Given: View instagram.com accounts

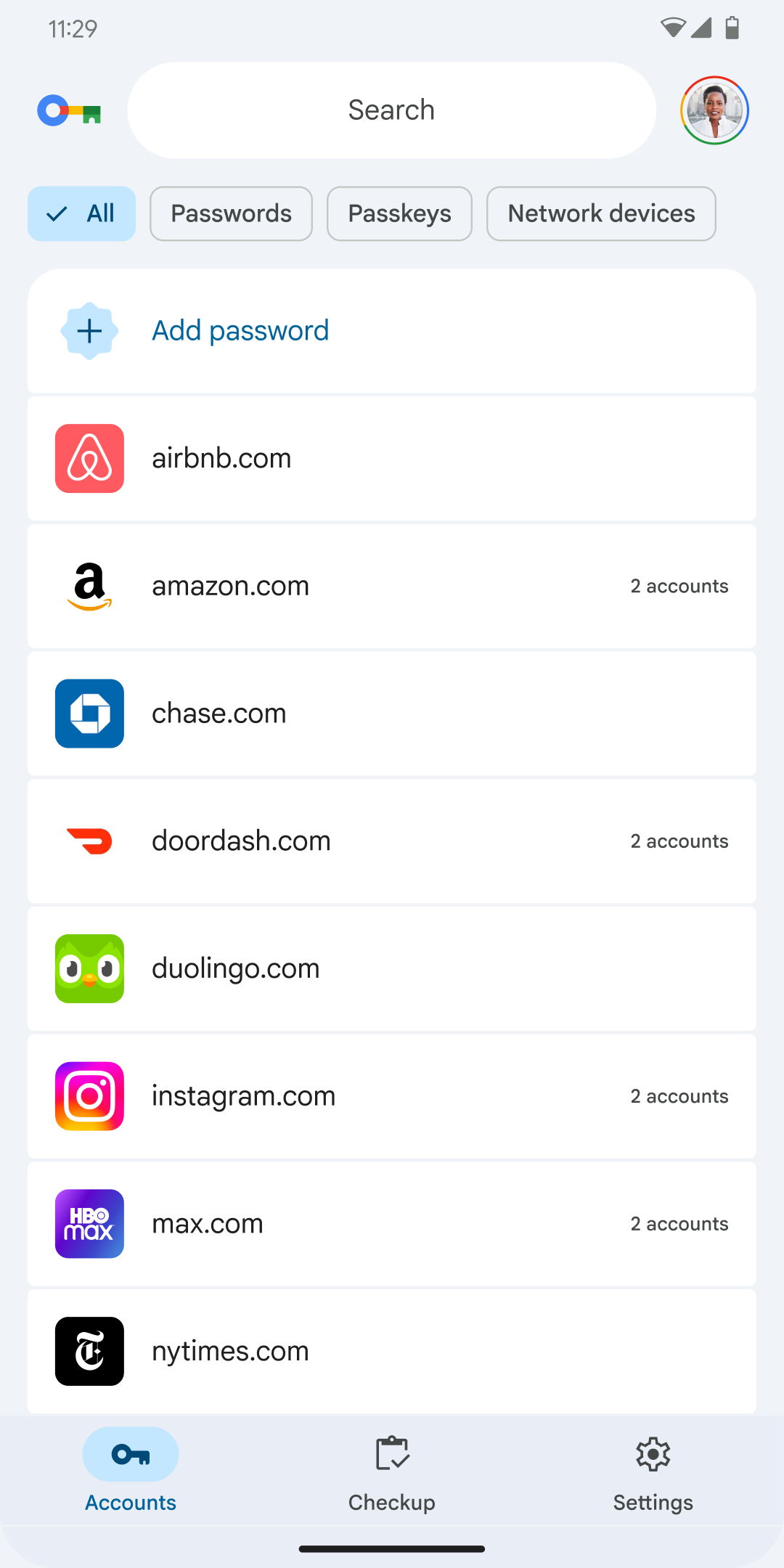Looking at the screenshot, I should pos(391,1096).
